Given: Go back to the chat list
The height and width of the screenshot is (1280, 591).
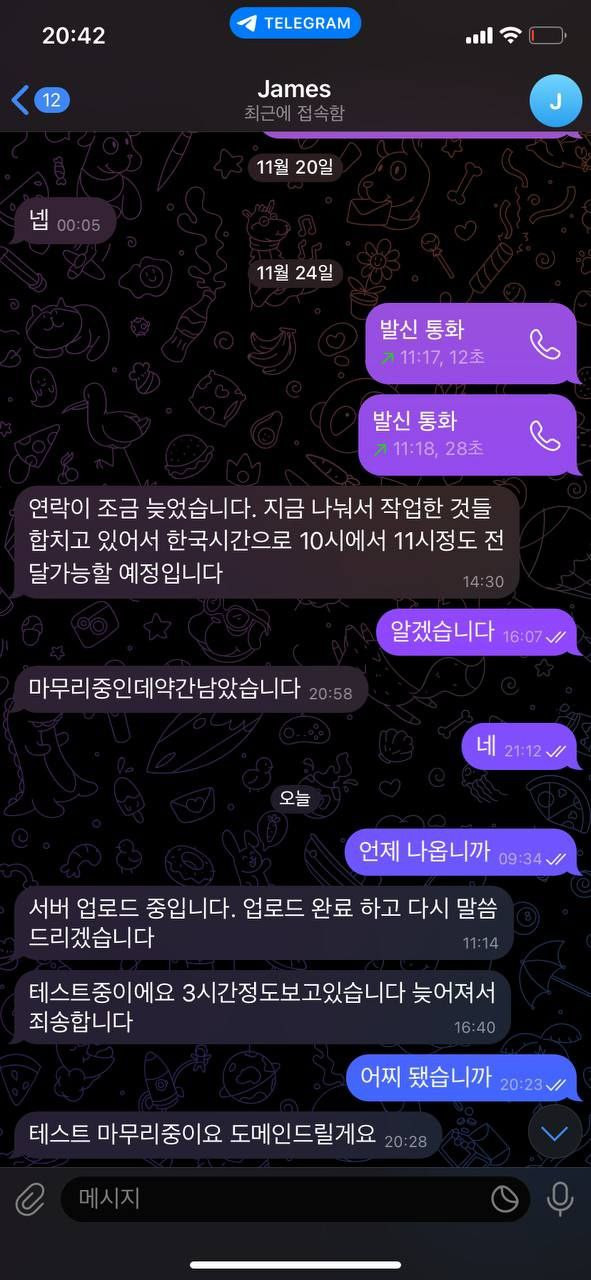Looking at the screenshot, I should coord(40,100).
